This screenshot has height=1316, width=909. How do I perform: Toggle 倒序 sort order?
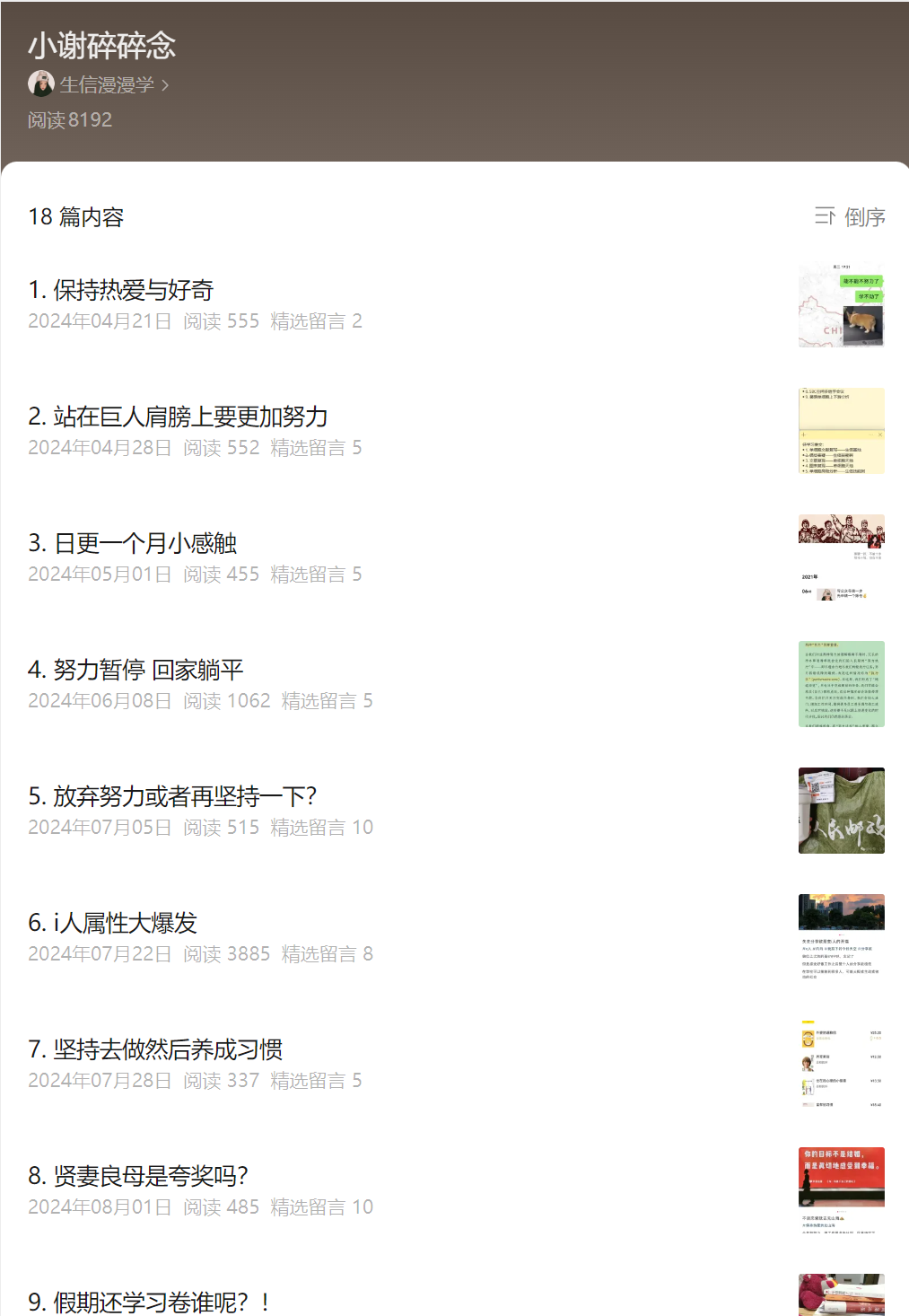(850, 216)
